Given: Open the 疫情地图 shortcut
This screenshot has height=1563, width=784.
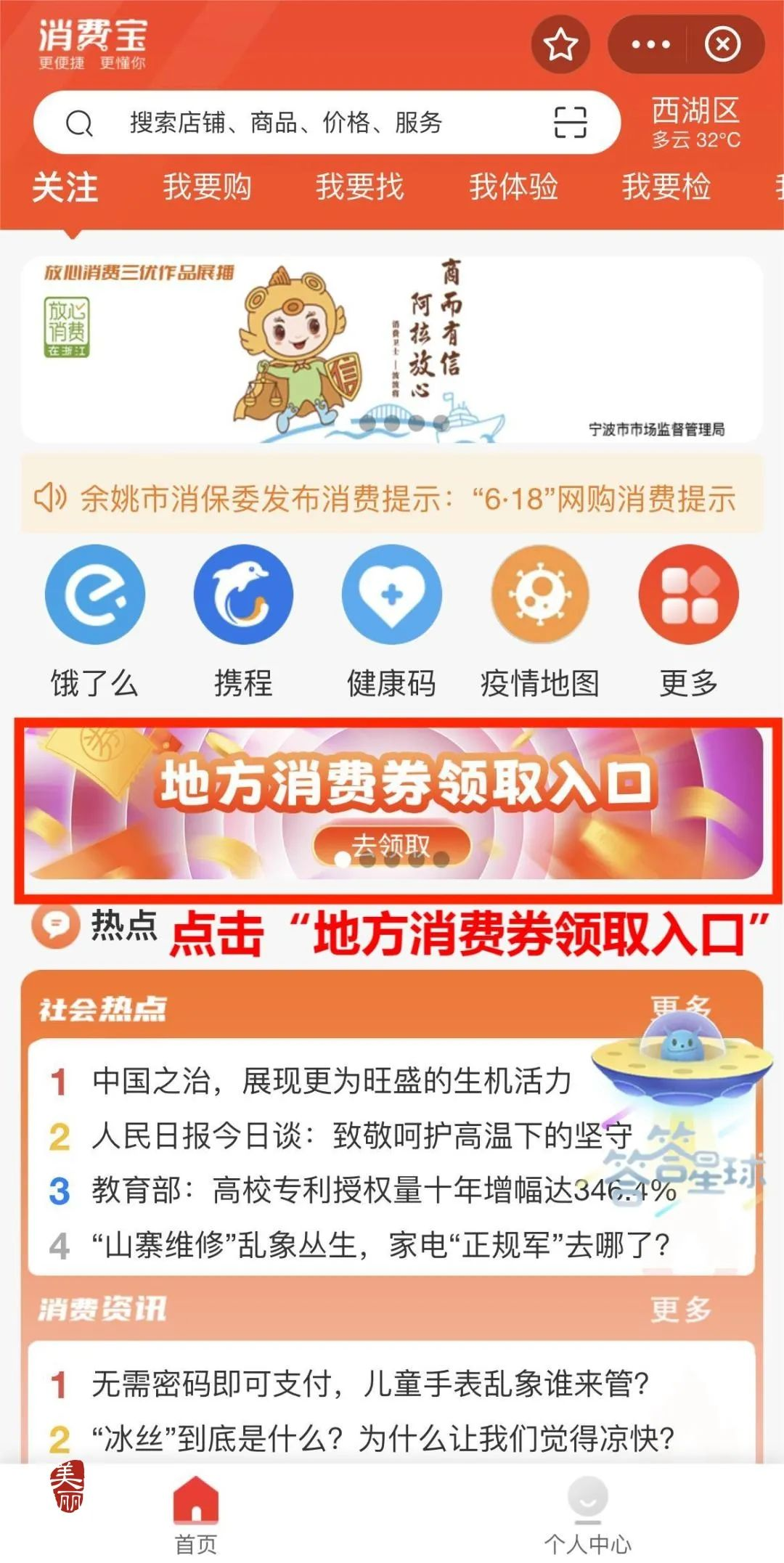Looking at the screenshot, I should [x=540, y=594].
